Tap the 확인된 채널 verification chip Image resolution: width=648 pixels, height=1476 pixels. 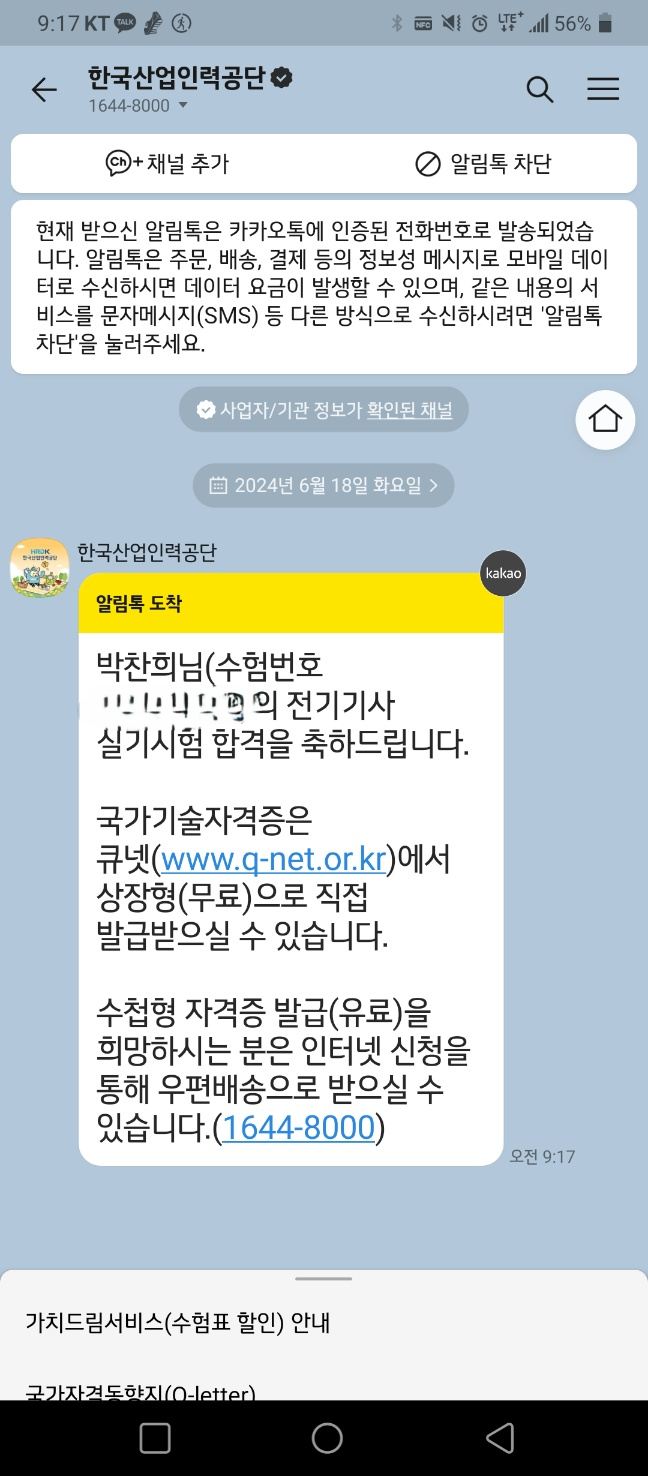coord(323,410)
